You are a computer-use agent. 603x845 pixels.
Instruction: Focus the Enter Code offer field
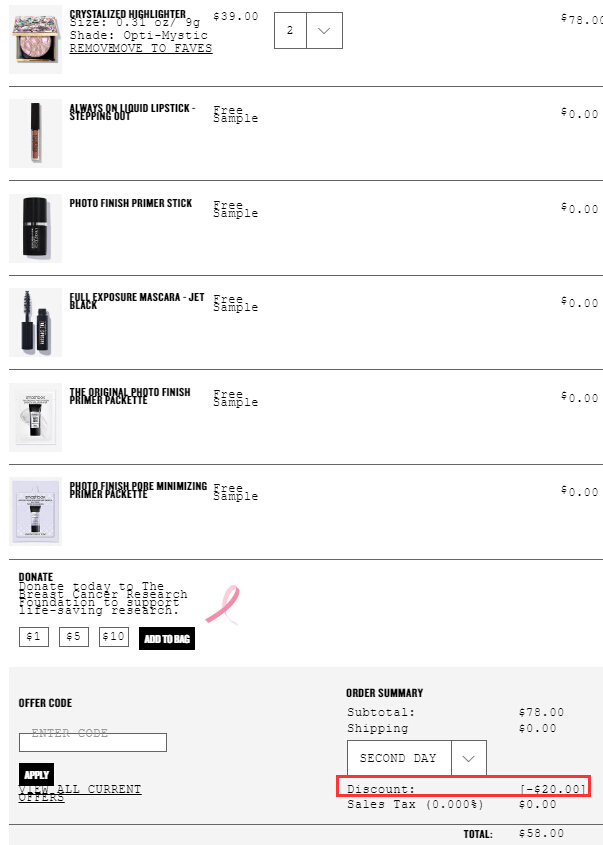pos(92,742)
